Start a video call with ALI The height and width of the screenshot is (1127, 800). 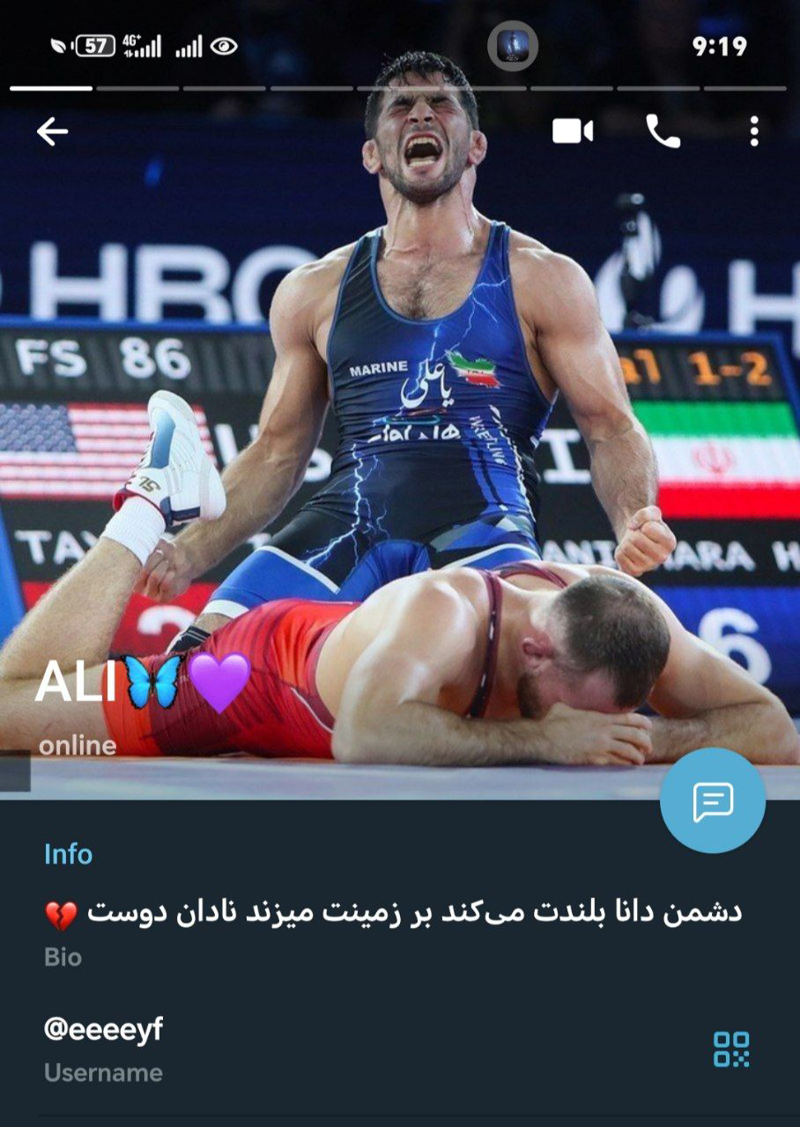click(x=572, y=131)
